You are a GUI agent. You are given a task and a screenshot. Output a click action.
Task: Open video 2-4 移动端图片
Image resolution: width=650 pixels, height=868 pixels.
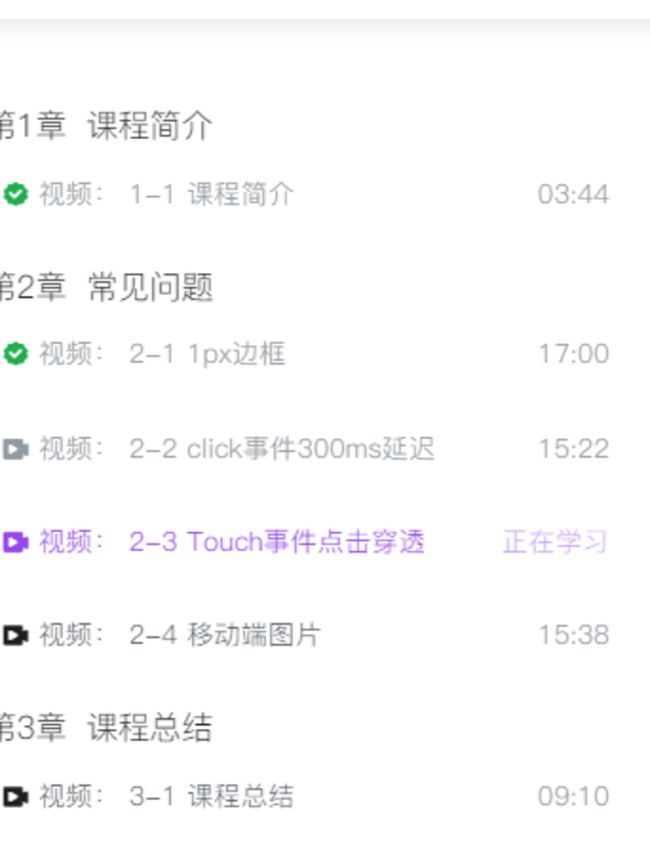[224, 635]
